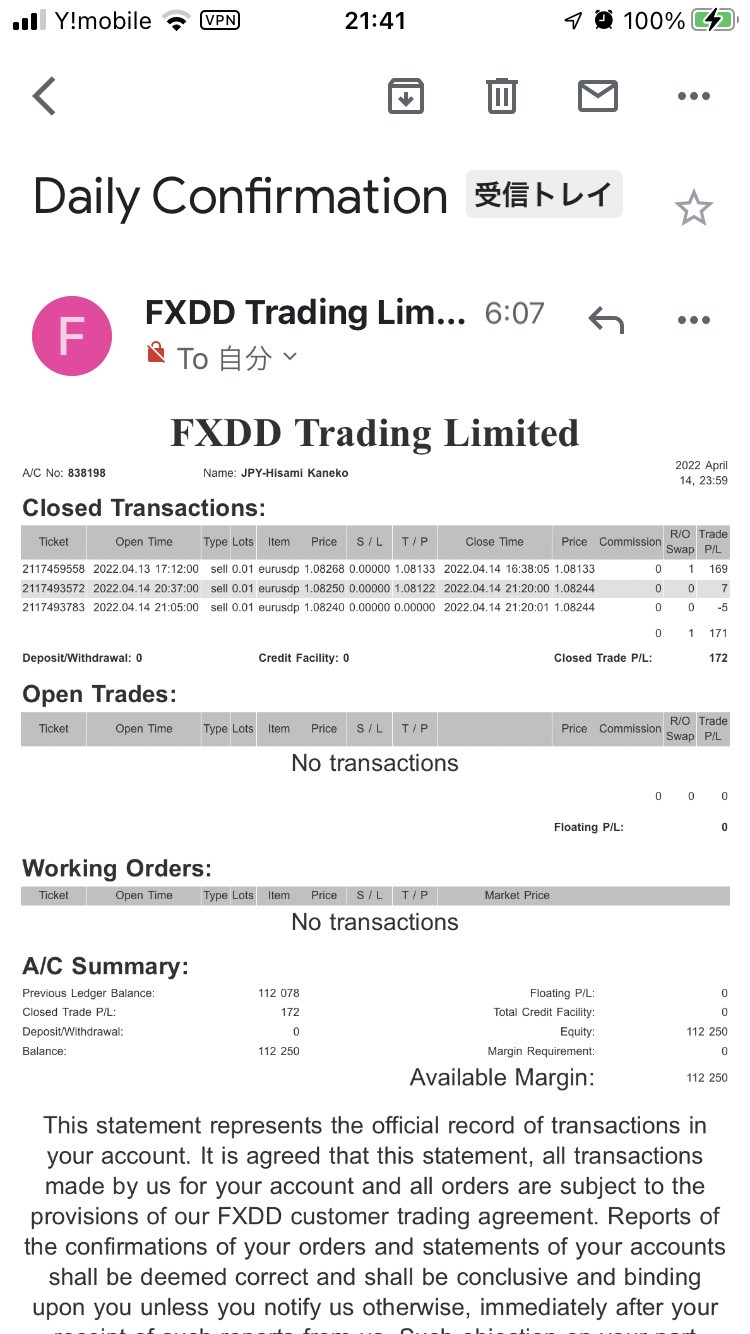Archive this Daily Confirmation email
Screen dimensions: 750x1334
406,96
